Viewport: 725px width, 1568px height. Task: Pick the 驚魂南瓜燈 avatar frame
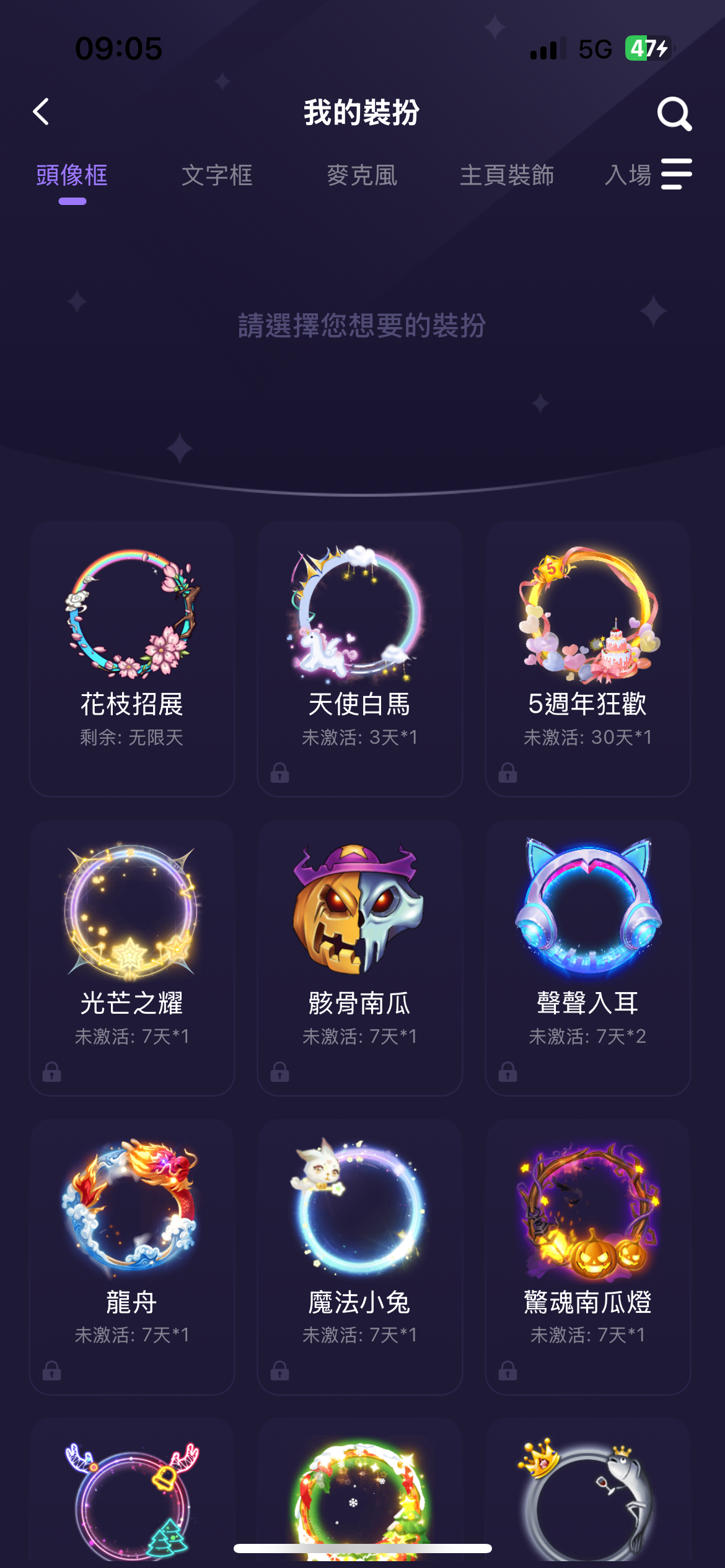[588, 1256]
